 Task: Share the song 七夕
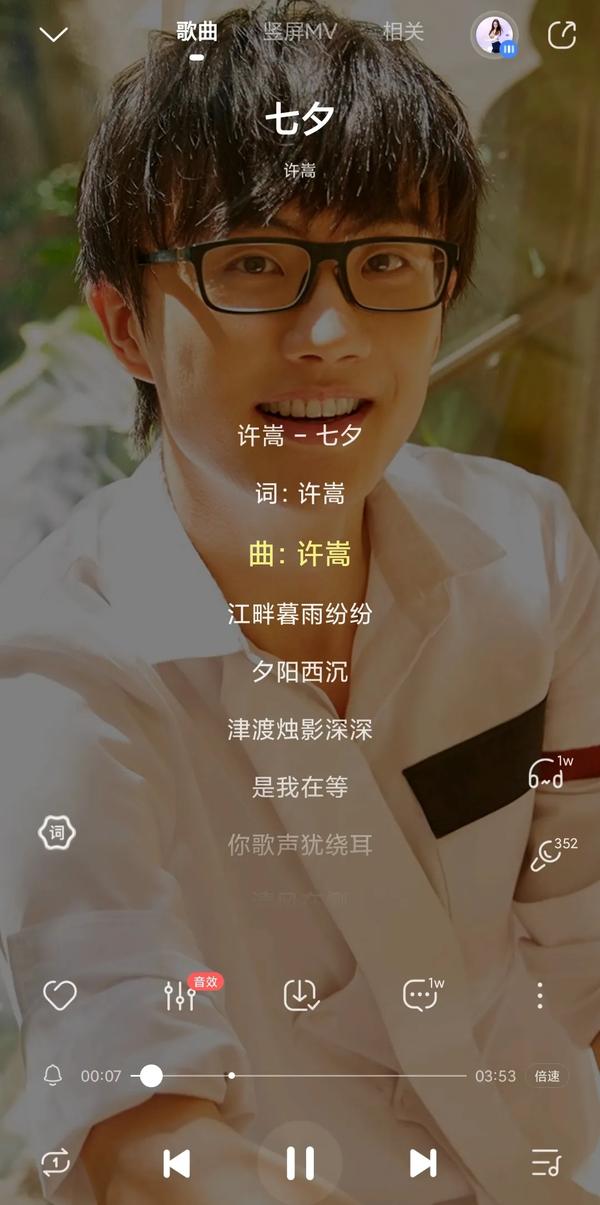(562, 35)
